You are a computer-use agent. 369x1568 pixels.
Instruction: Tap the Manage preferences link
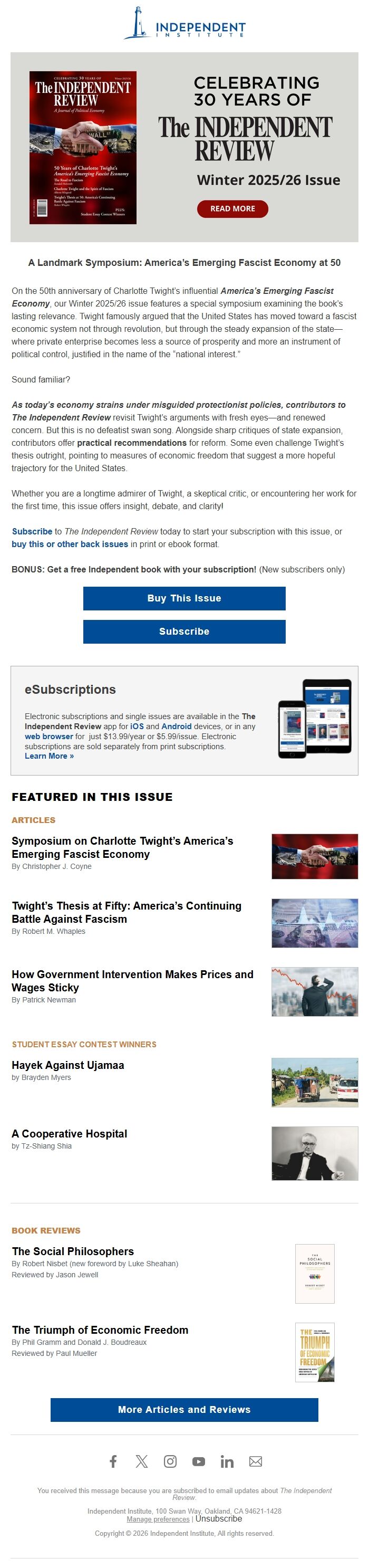(x=158, y=1519)
